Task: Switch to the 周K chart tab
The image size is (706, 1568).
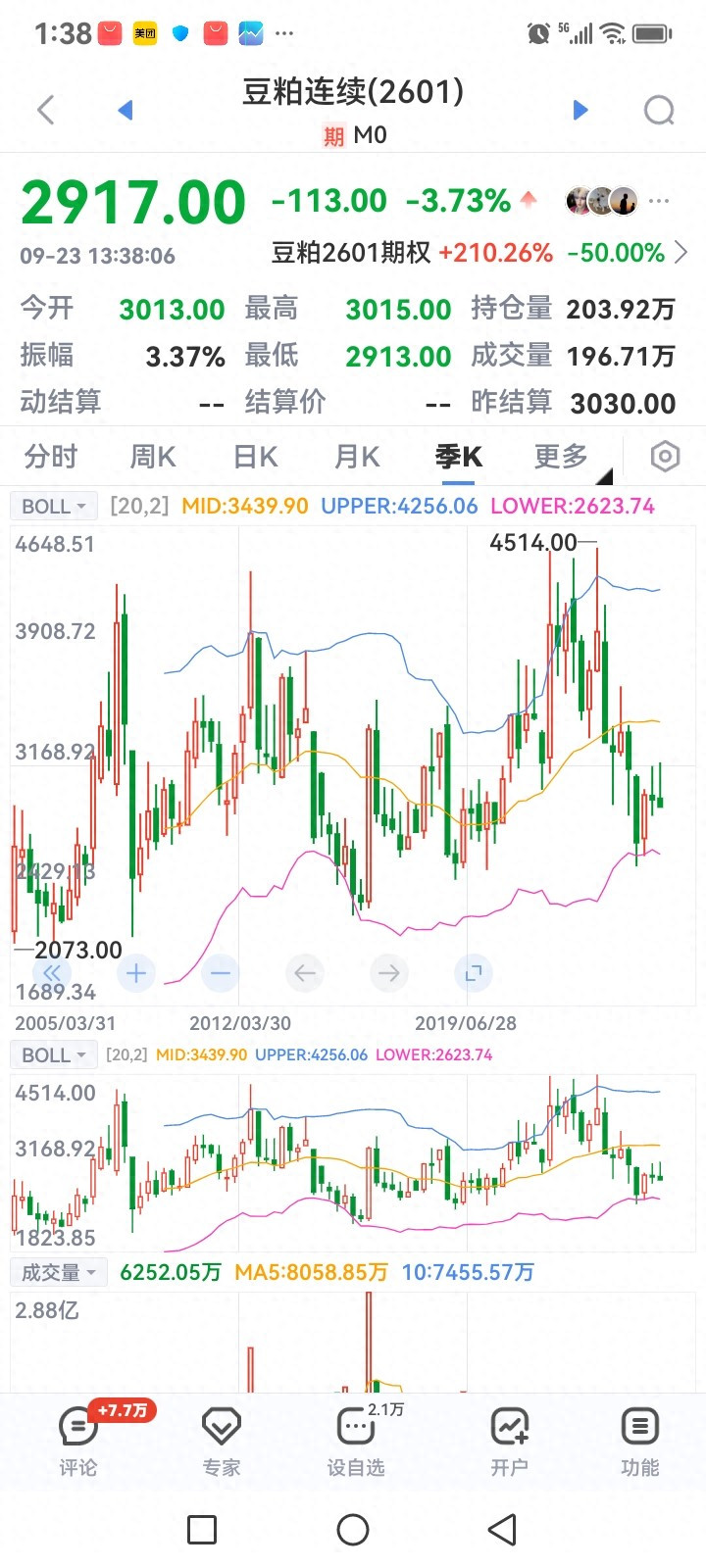Action: tap(153, 457)
